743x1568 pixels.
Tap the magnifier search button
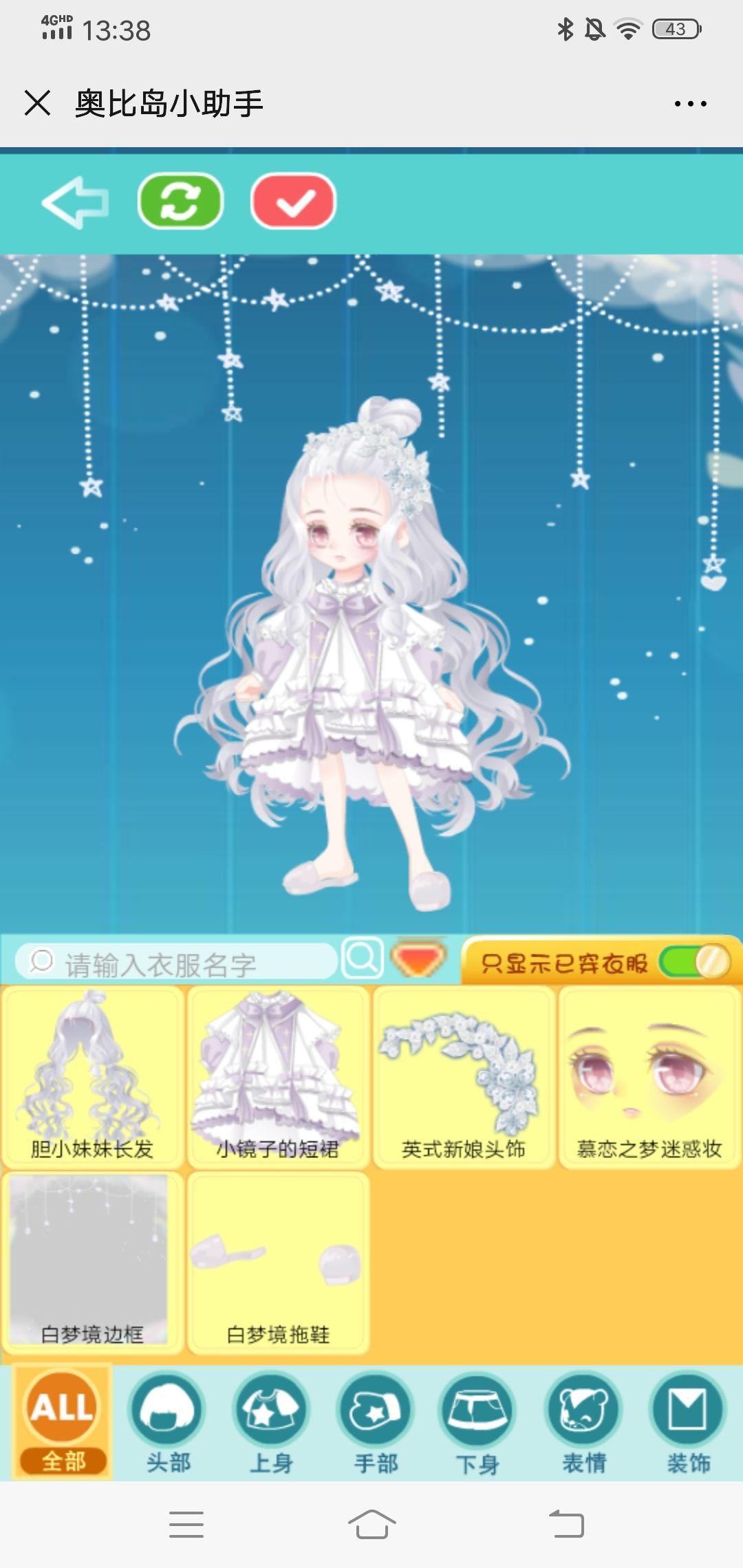(363, 957)
